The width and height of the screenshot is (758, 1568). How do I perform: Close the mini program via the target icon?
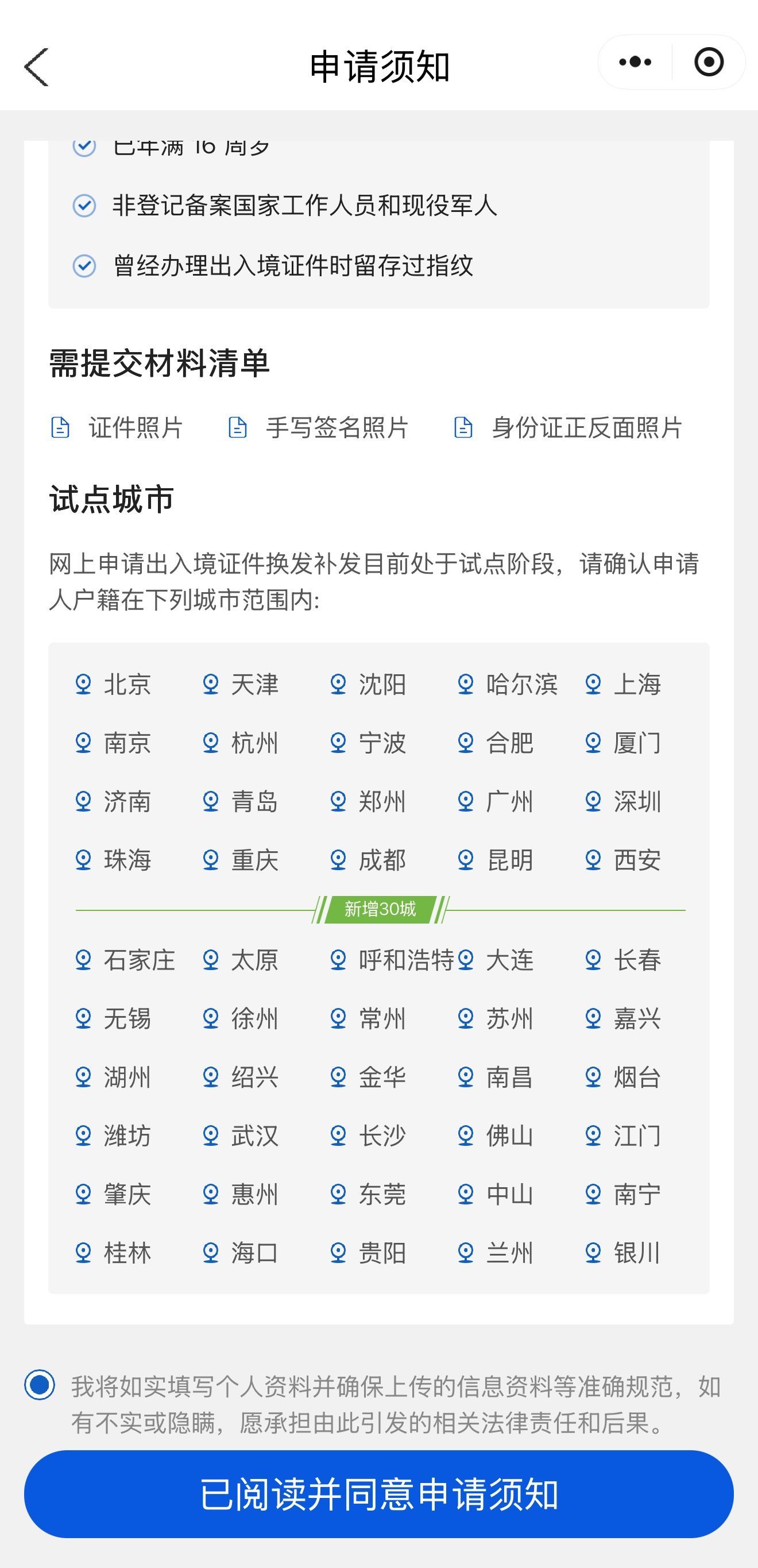709,62
